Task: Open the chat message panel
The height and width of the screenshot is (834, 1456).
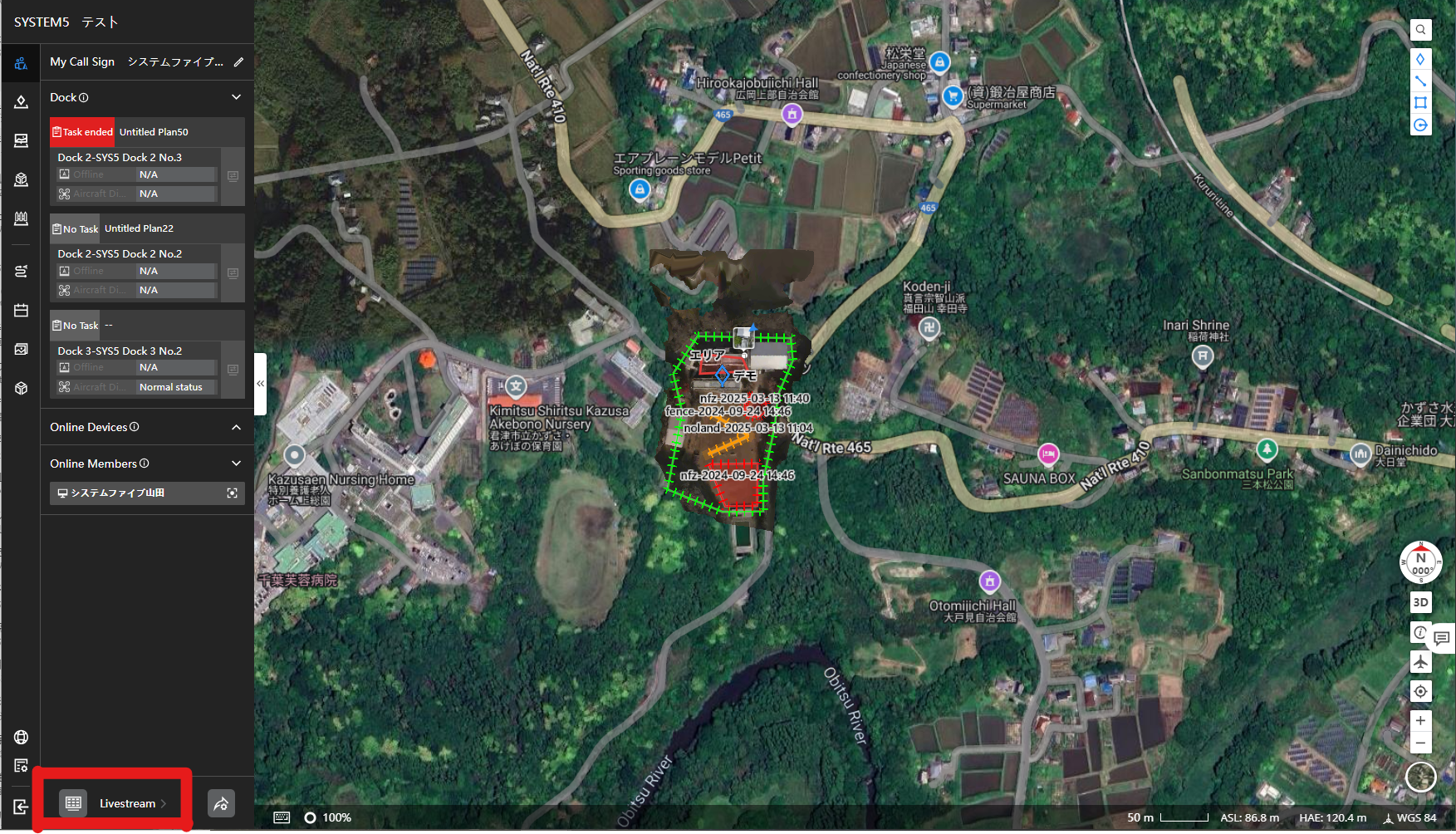Action: (x=1442, y=638)
